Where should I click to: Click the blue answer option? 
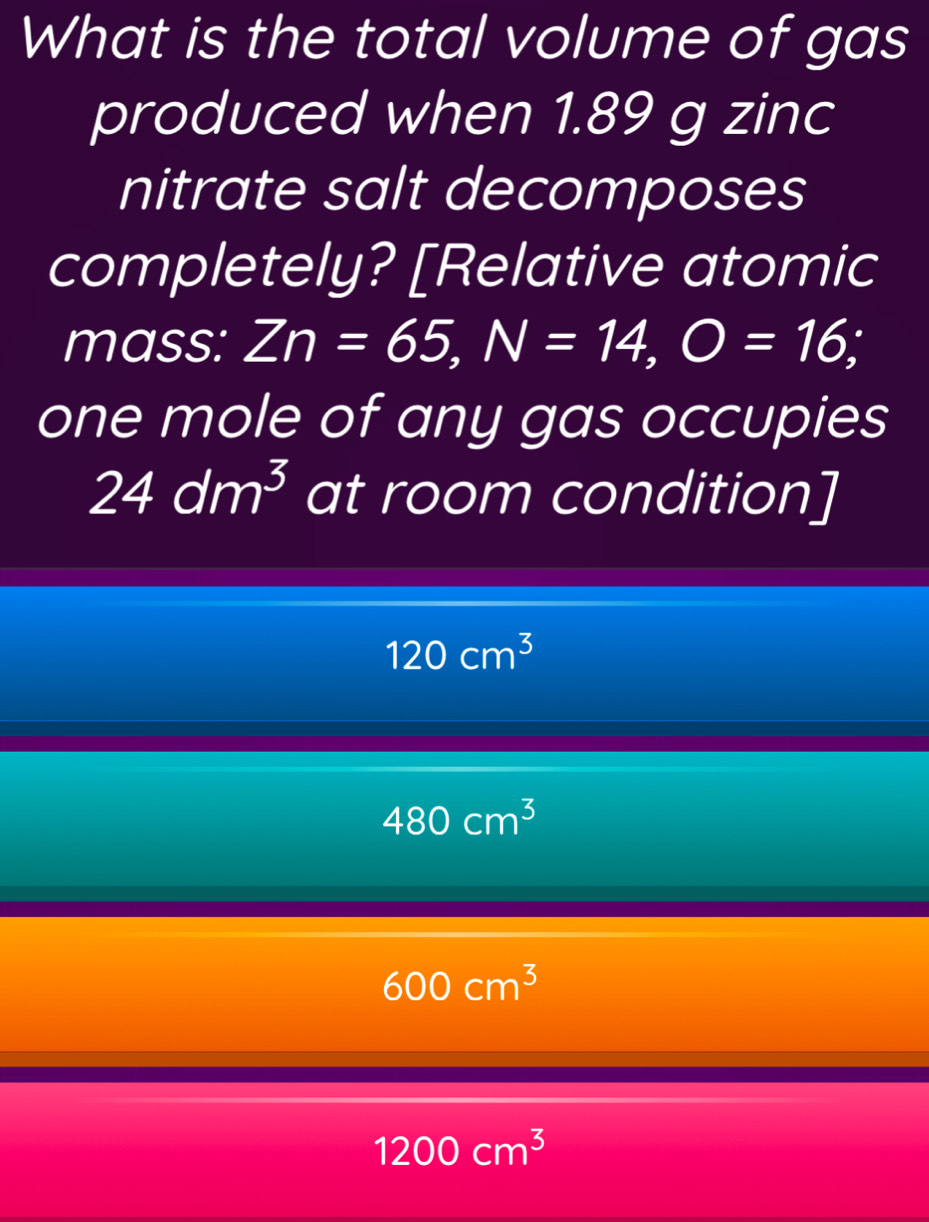point(464,655)
